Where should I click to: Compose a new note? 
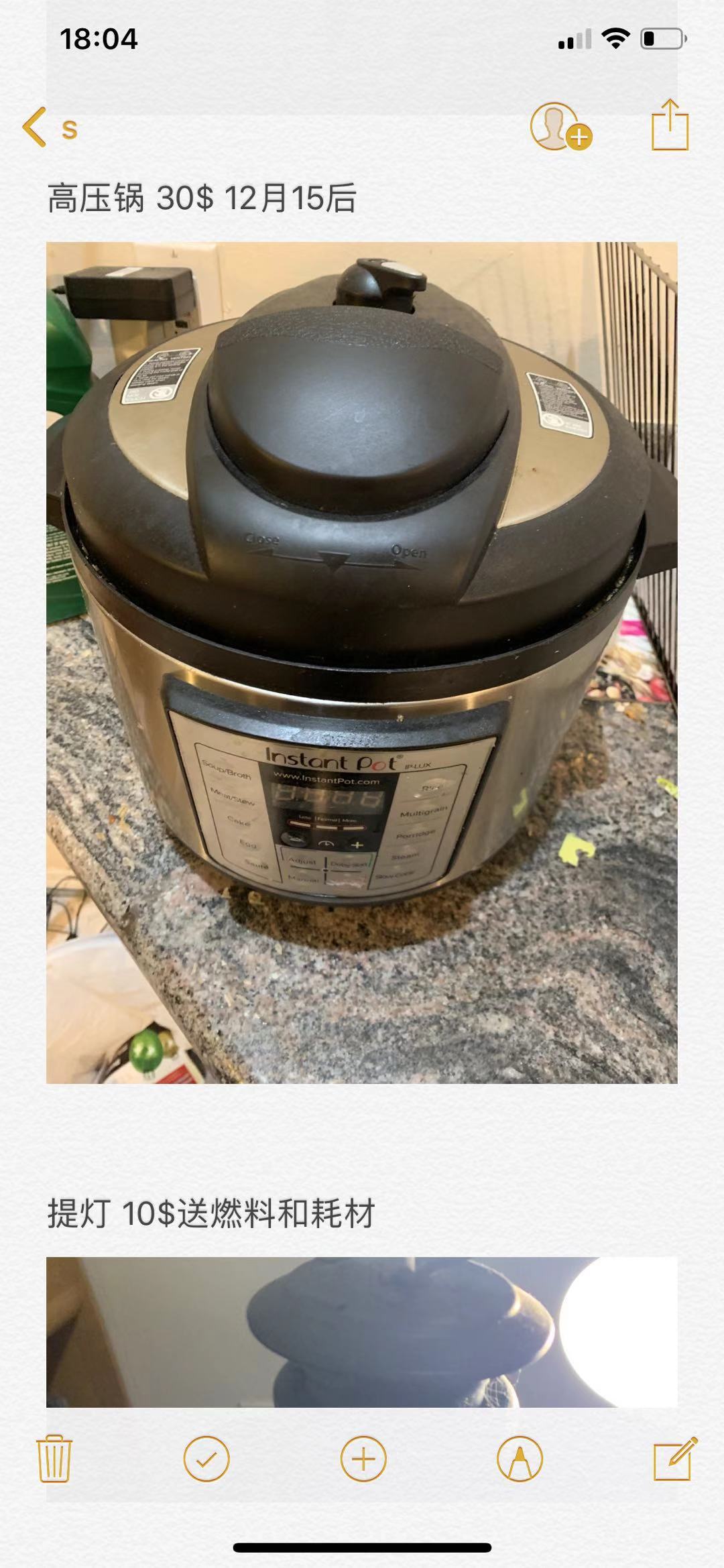pos(674,1459)
